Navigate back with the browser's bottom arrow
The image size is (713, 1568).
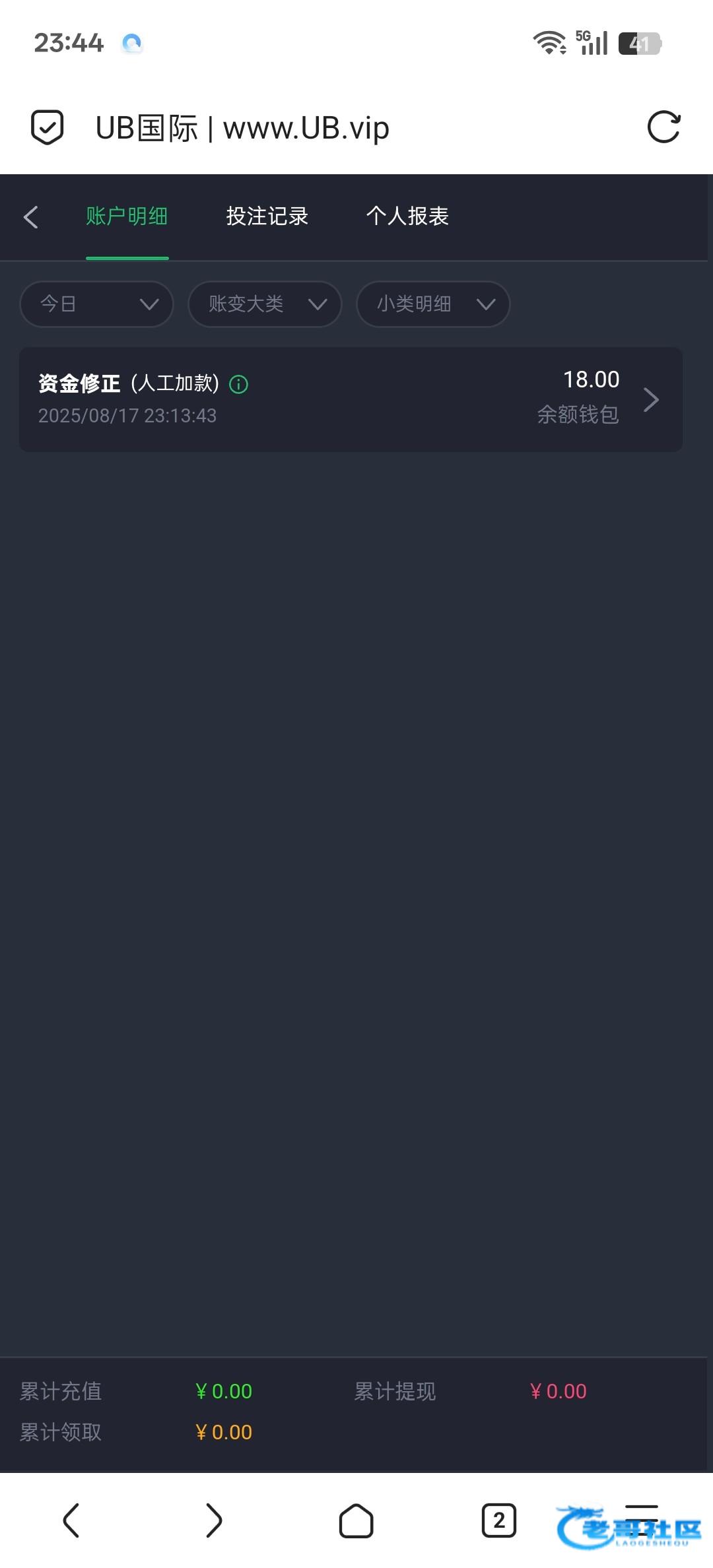click(71, 1520)
